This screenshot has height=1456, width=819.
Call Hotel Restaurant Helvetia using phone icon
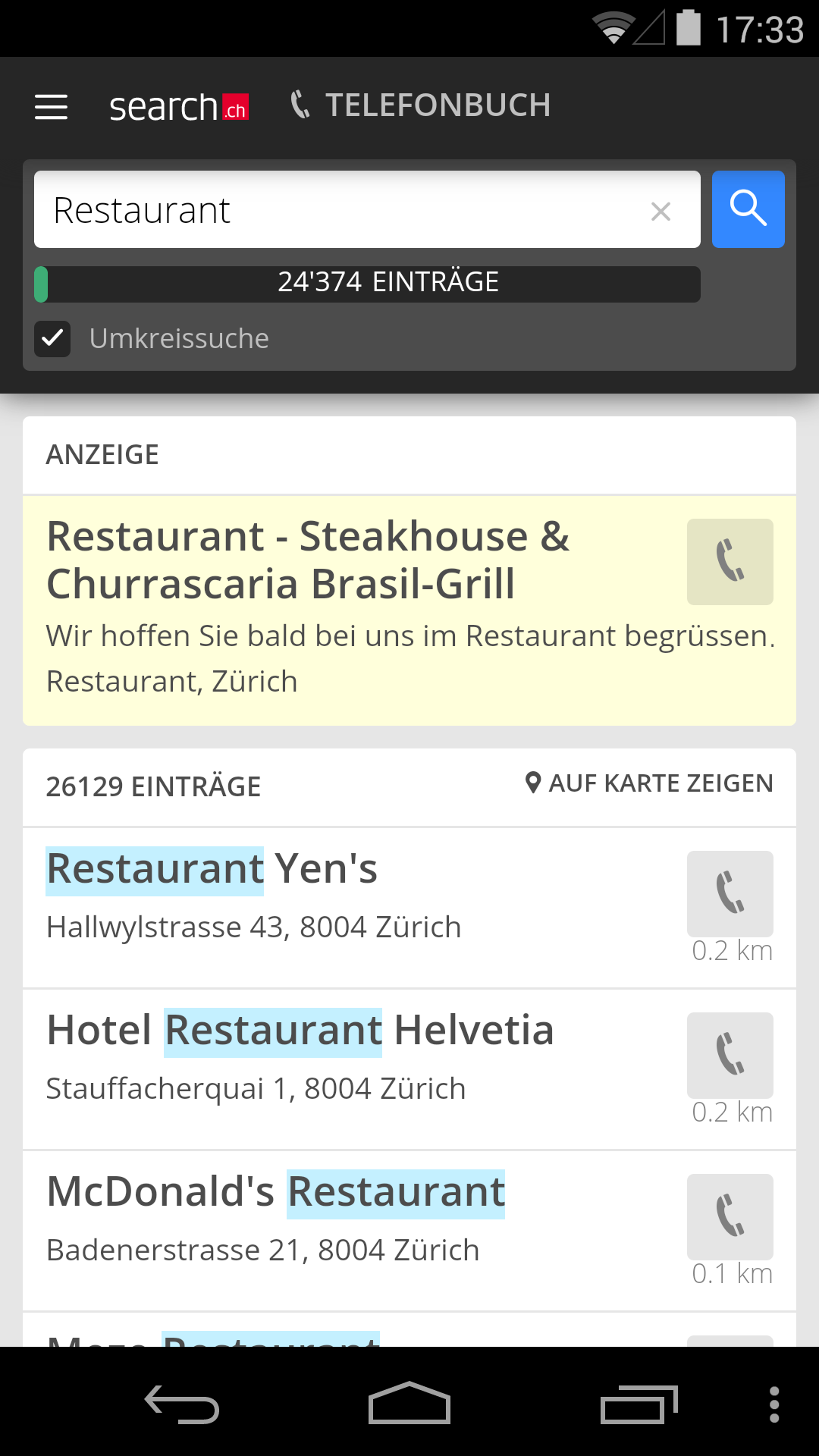(x=730, y=1056)
